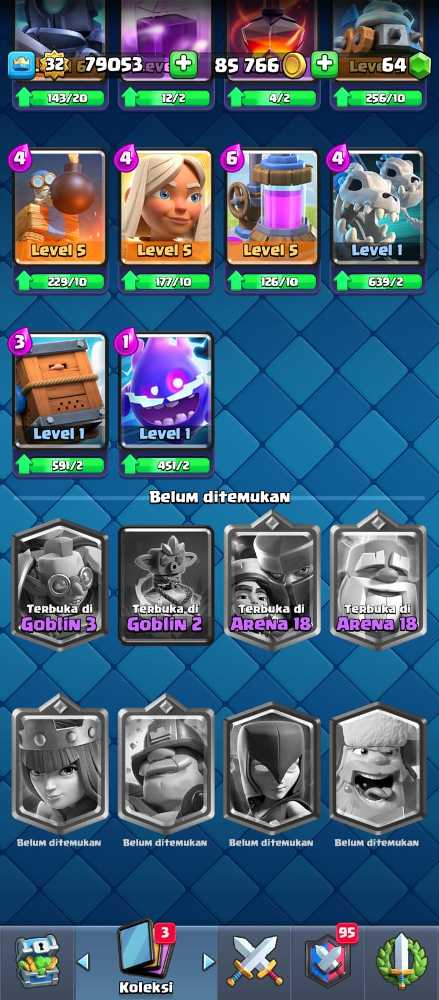Select the blonde girl card with 177/10
The width and height of the screenshot is (439, 1000).
(x=166, y=207)
